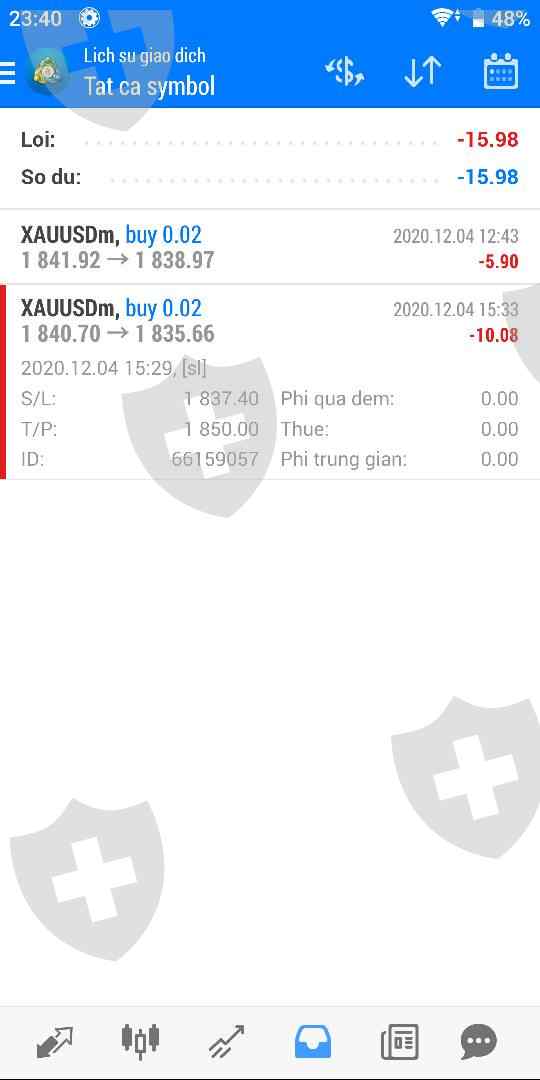Open the hamburger drawer menu
Image resolution: width=540 pixels, height=1080 pixels.
tap(8, 72)
